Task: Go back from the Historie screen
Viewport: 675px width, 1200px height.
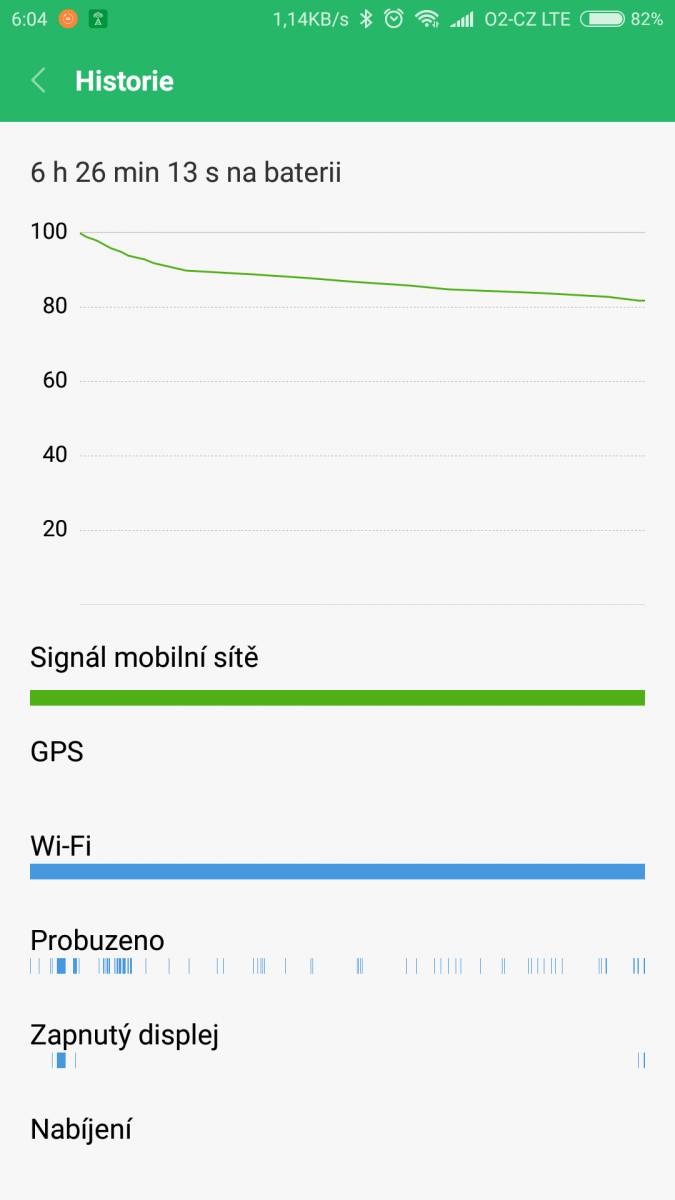Action: click(x=38, y=81)
